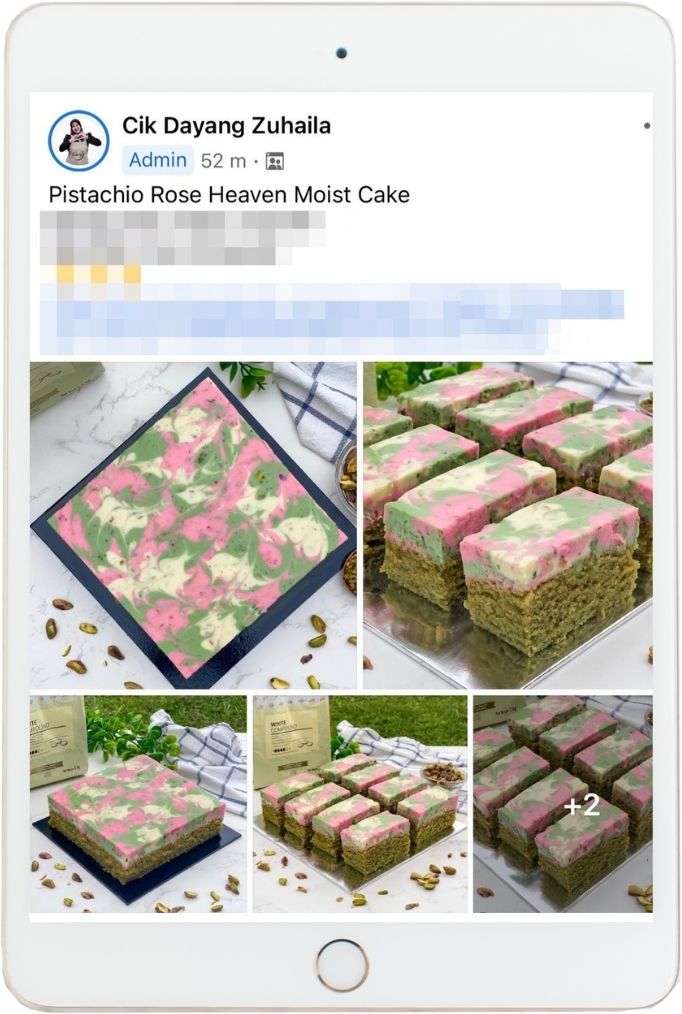Open Cik Dayang Zuhaila's profile name link

click(226, 126)
